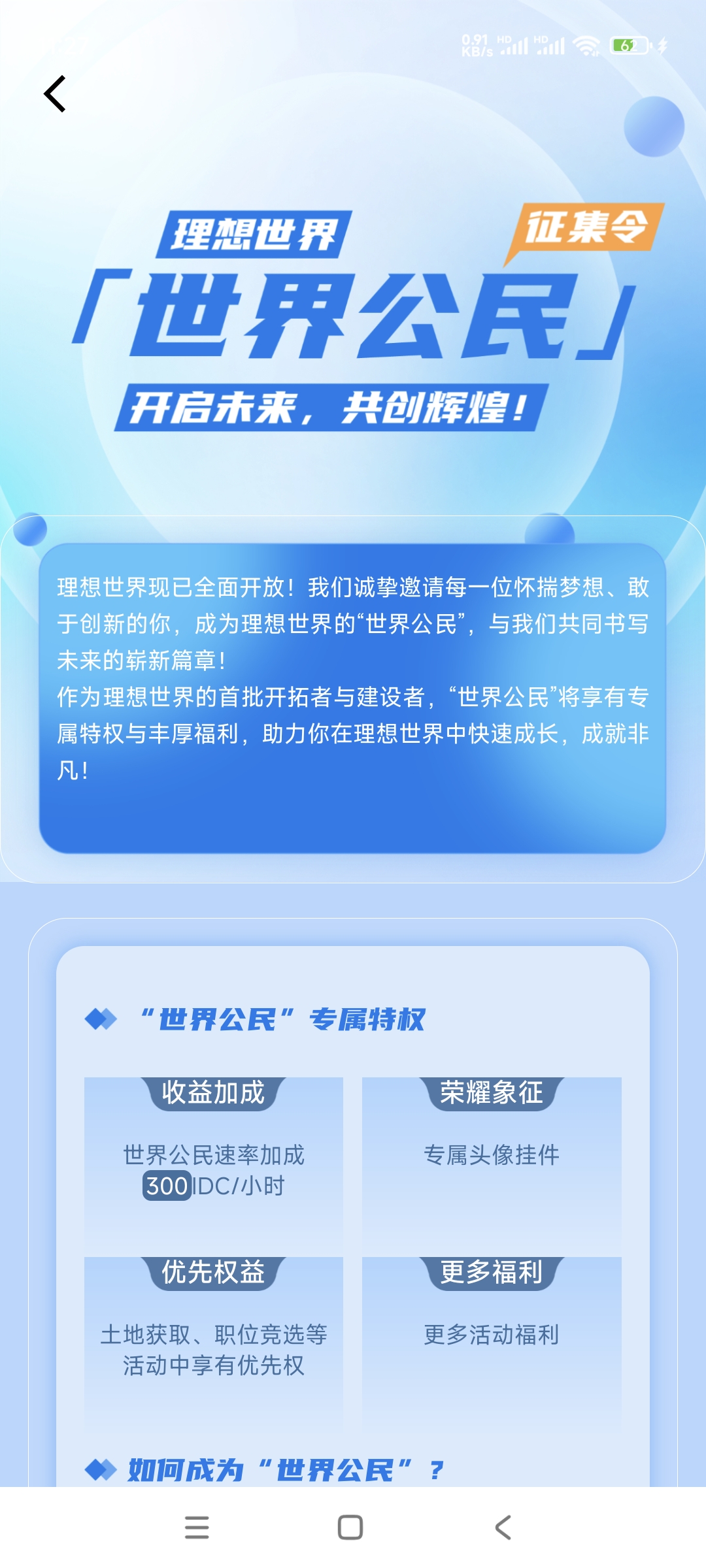
Task: Tap the system home button
Action: click(350, 1527)
